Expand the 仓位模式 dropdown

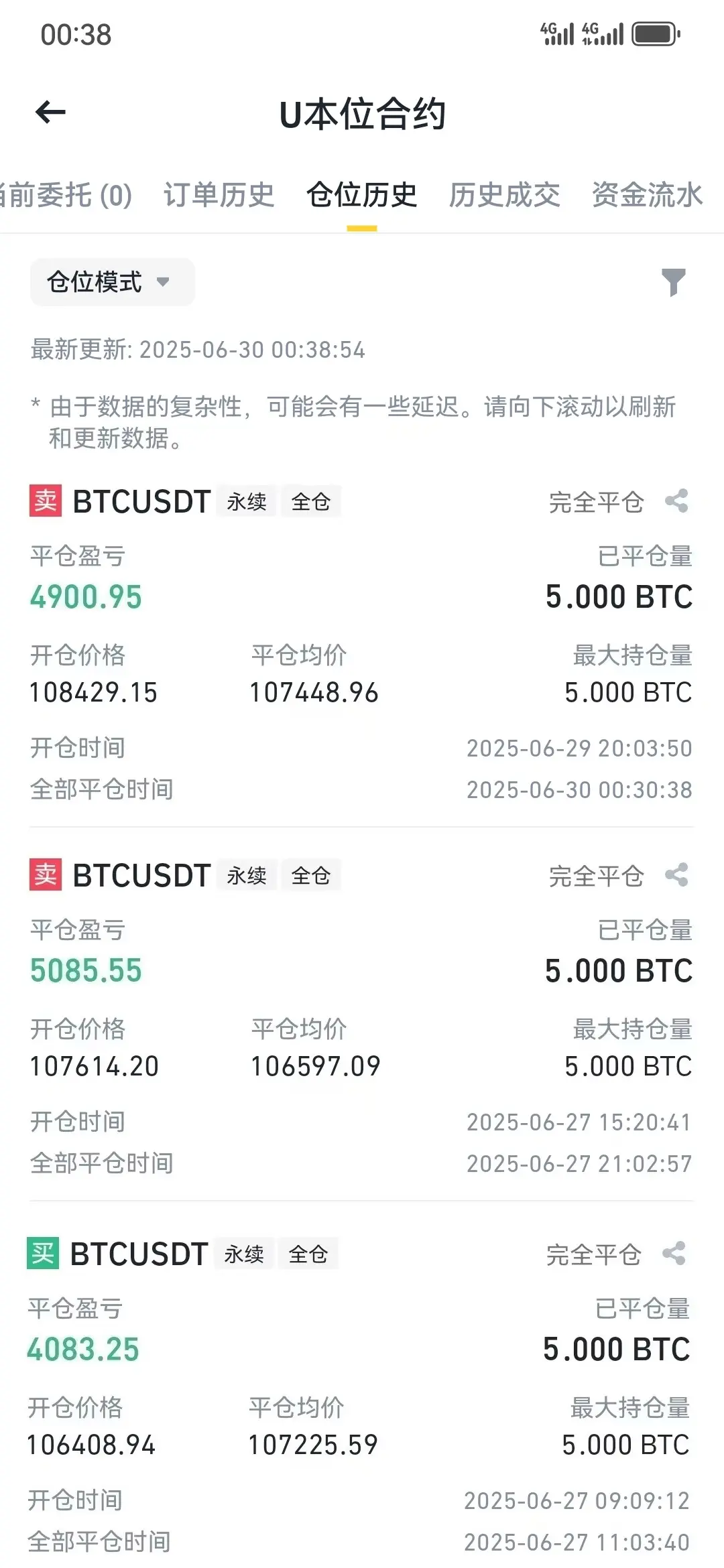pyautogui.click(x=113, y=282)
